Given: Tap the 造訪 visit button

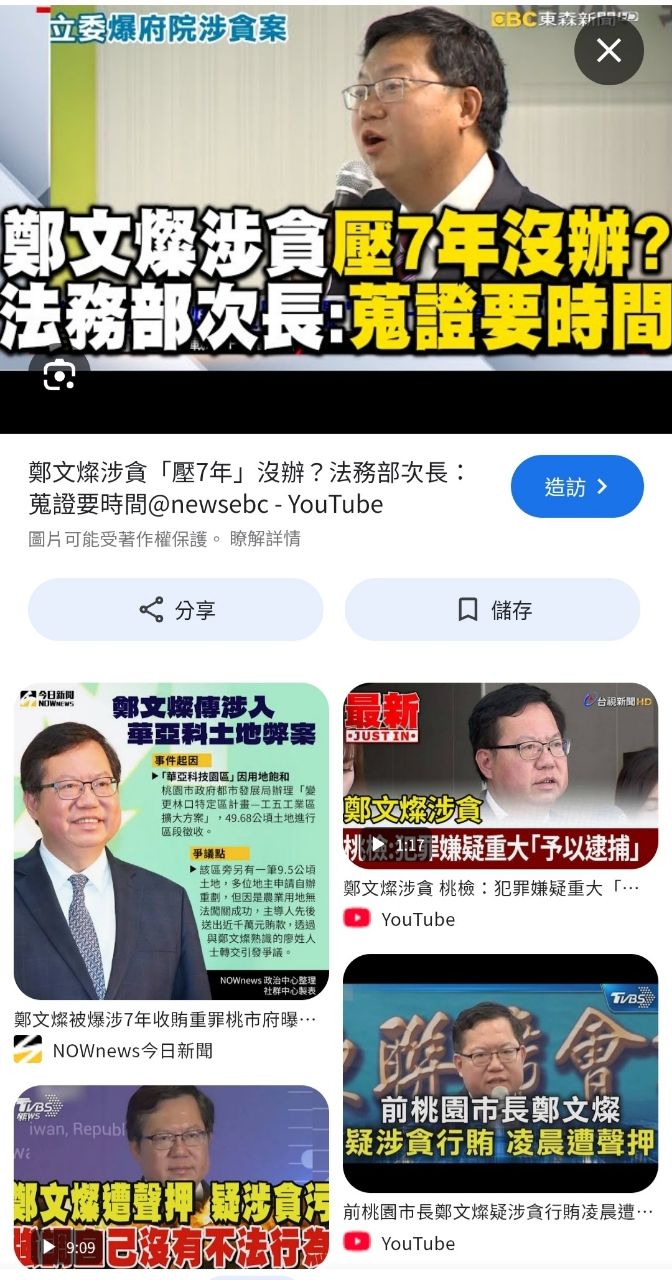Looking at the screenshot, I should click(x=576, y=487).
